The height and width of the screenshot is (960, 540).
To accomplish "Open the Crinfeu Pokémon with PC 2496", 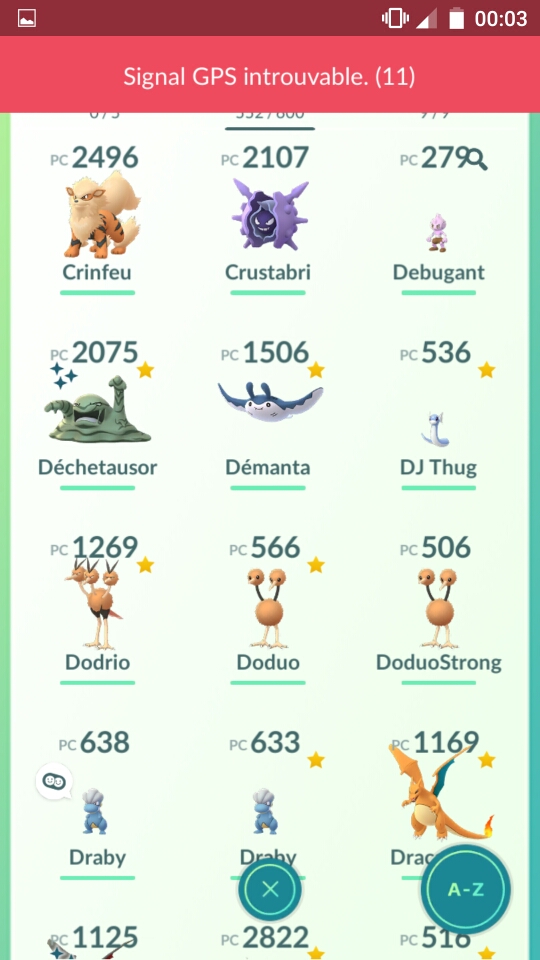I will 98,220.
